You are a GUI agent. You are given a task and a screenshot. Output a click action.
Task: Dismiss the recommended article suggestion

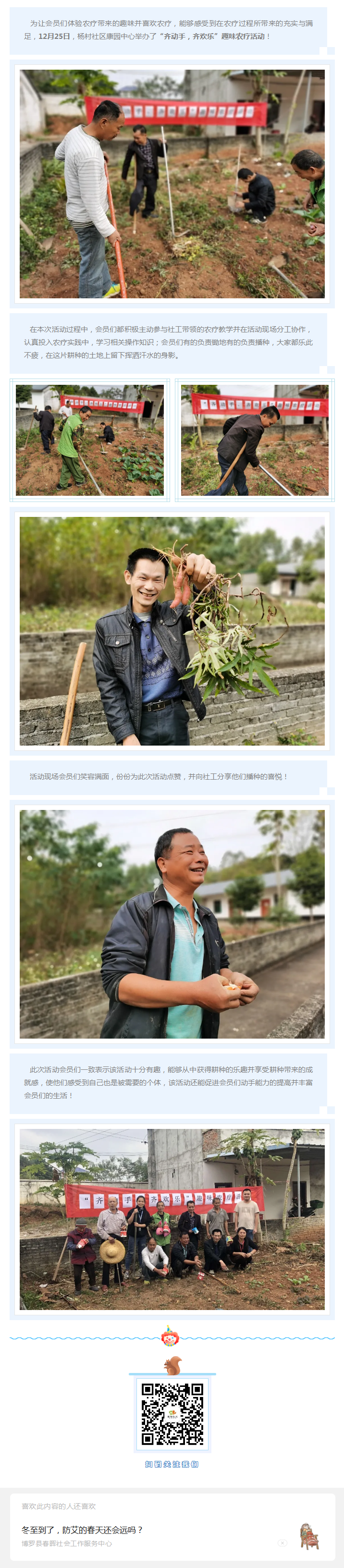[282, 1543]
